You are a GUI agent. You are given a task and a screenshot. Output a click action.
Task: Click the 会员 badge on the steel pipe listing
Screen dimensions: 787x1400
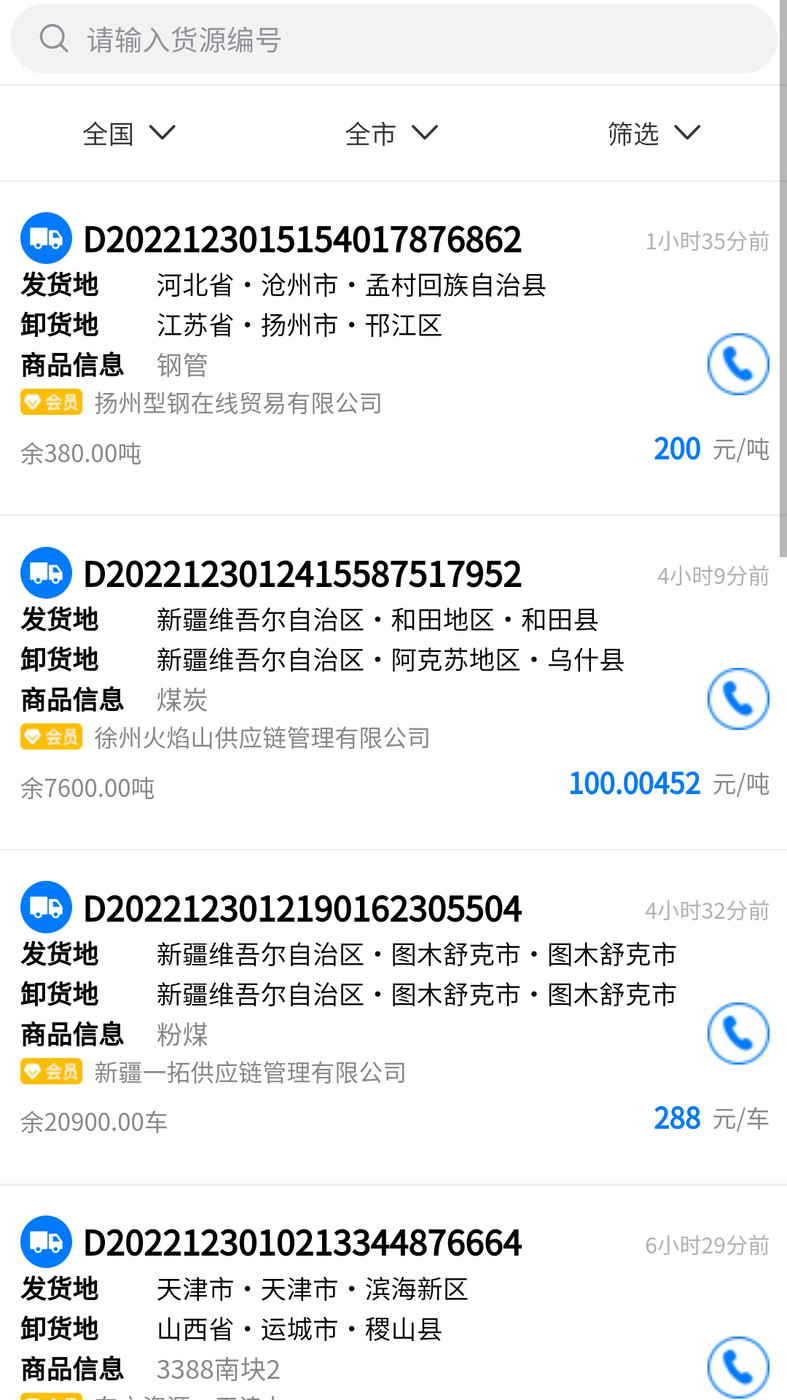coord(51,403)
